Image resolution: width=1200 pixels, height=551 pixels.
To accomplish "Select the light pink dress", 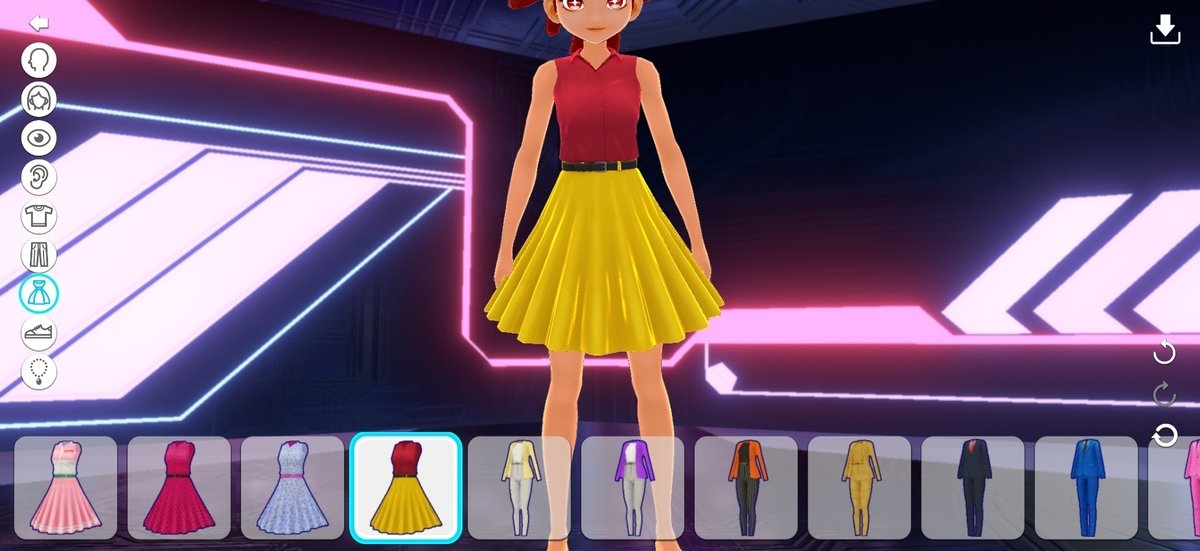I will pyautogui.click(x=66, y=487).
